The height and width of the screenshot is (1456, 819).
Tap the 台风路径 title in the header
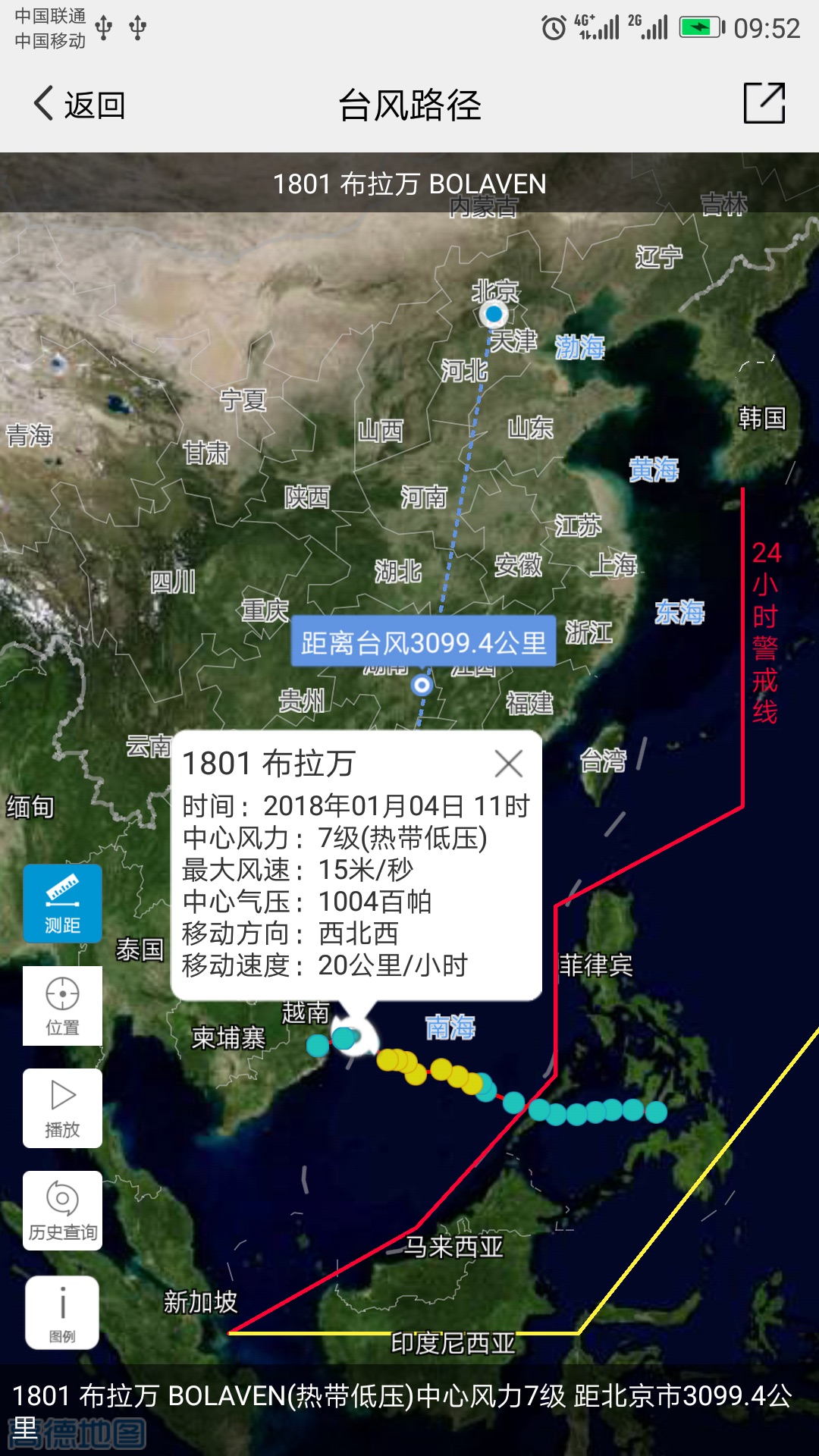[x=409, y=105]
